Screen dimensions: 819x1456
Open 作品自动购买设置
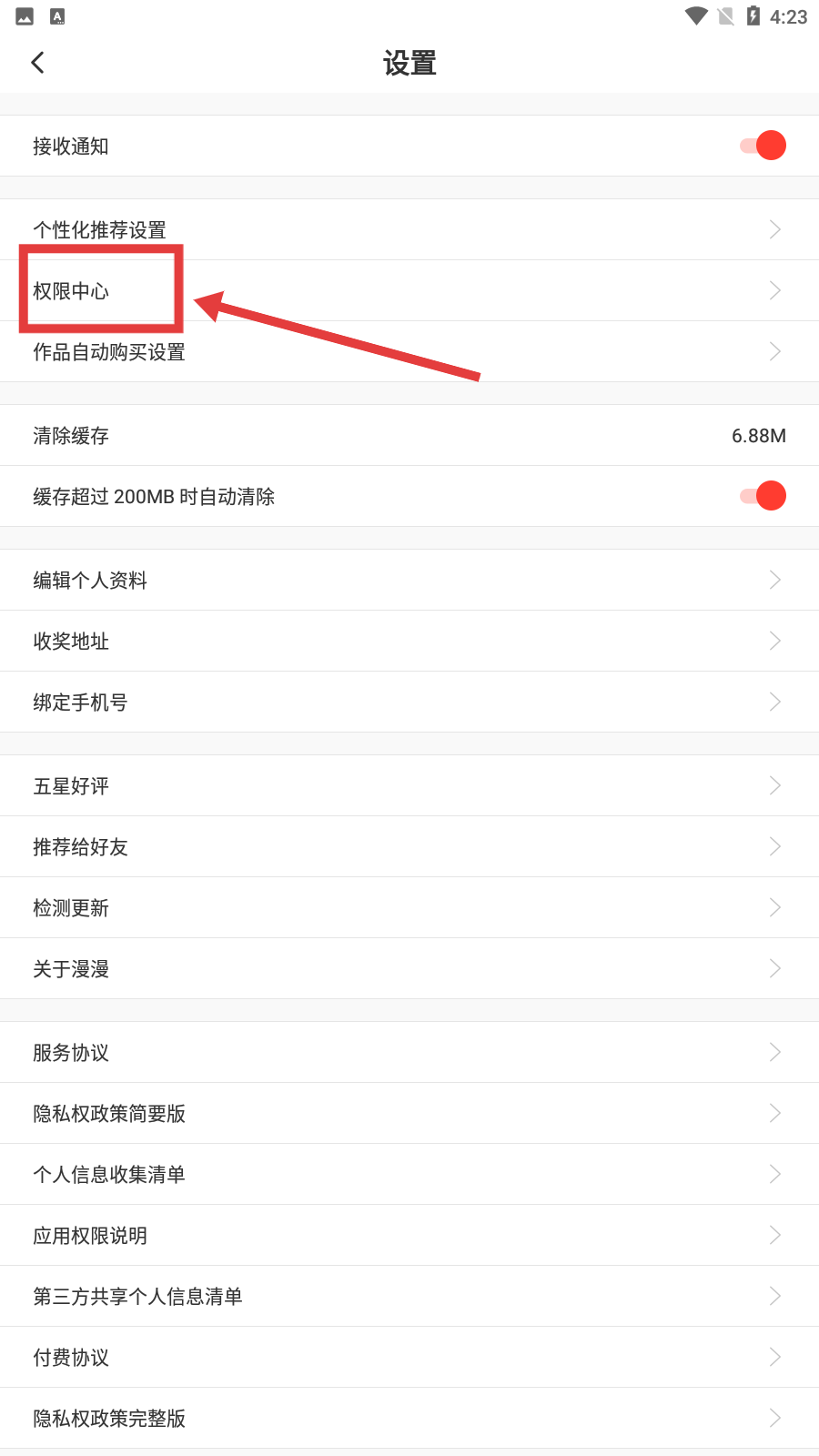(409, 351)
